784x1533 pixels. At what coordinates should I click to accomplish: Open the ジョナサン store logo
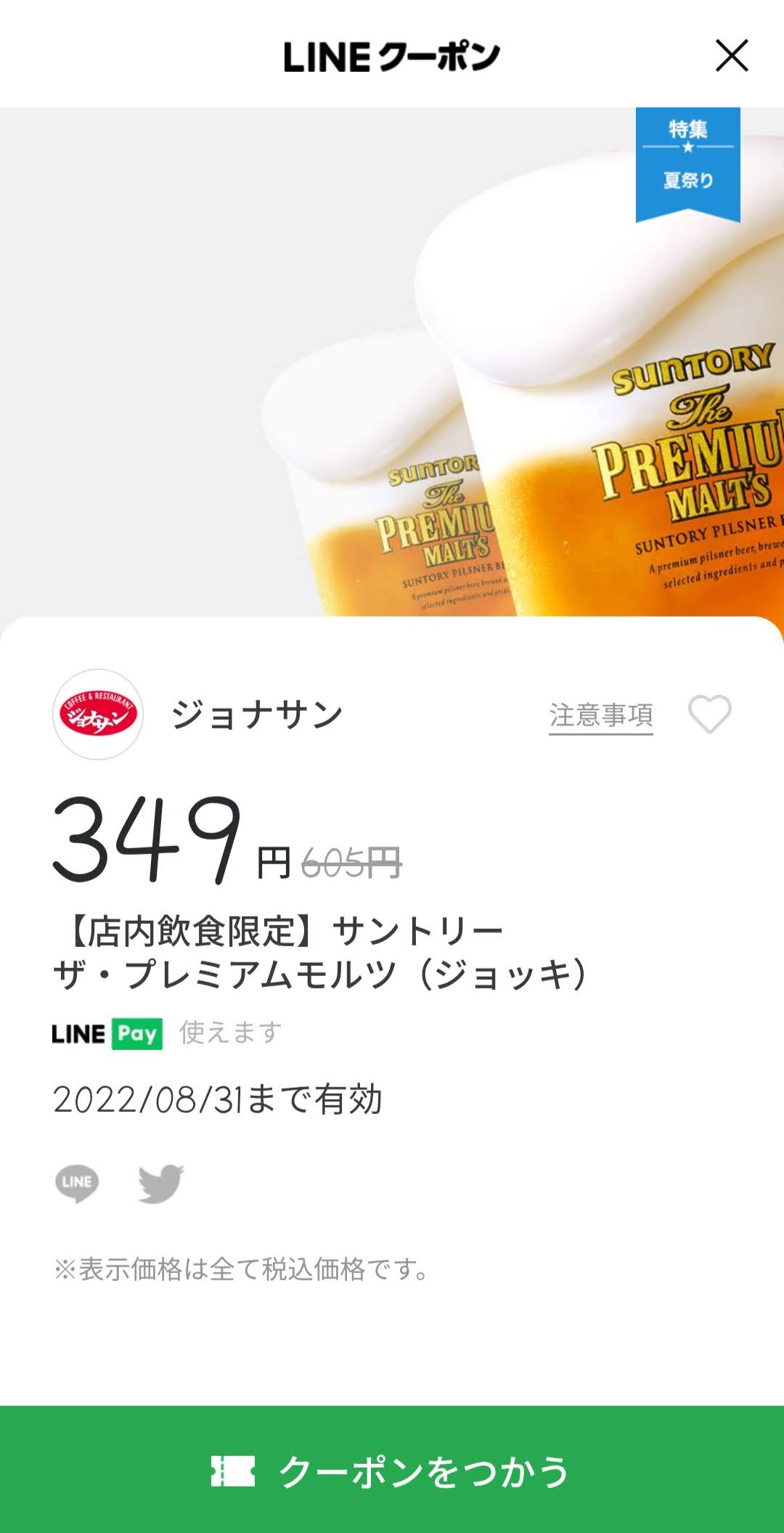[98, 715]
